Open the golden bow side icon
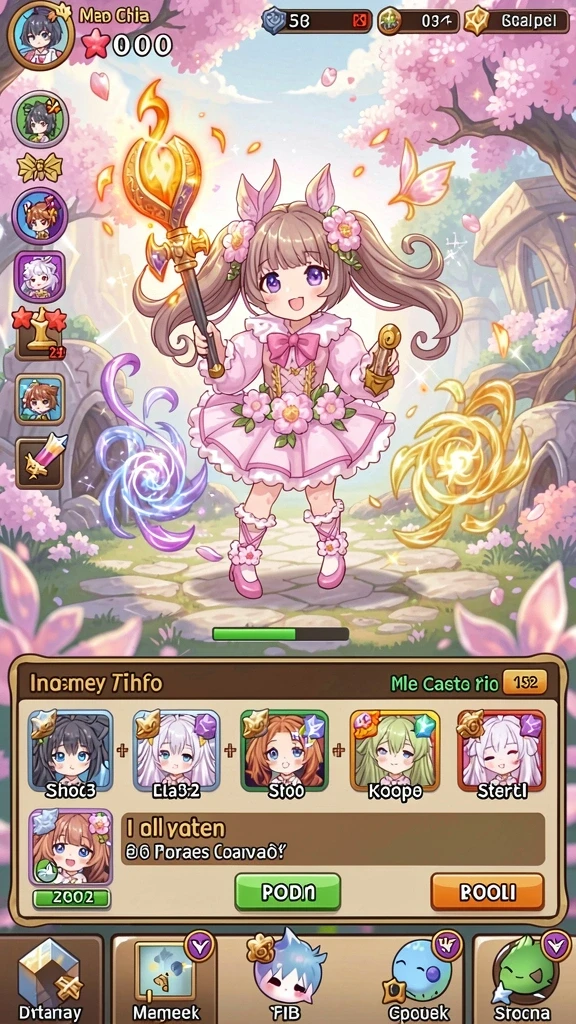576x1024 pixels. pyautogui.click(x=39, y=167)
